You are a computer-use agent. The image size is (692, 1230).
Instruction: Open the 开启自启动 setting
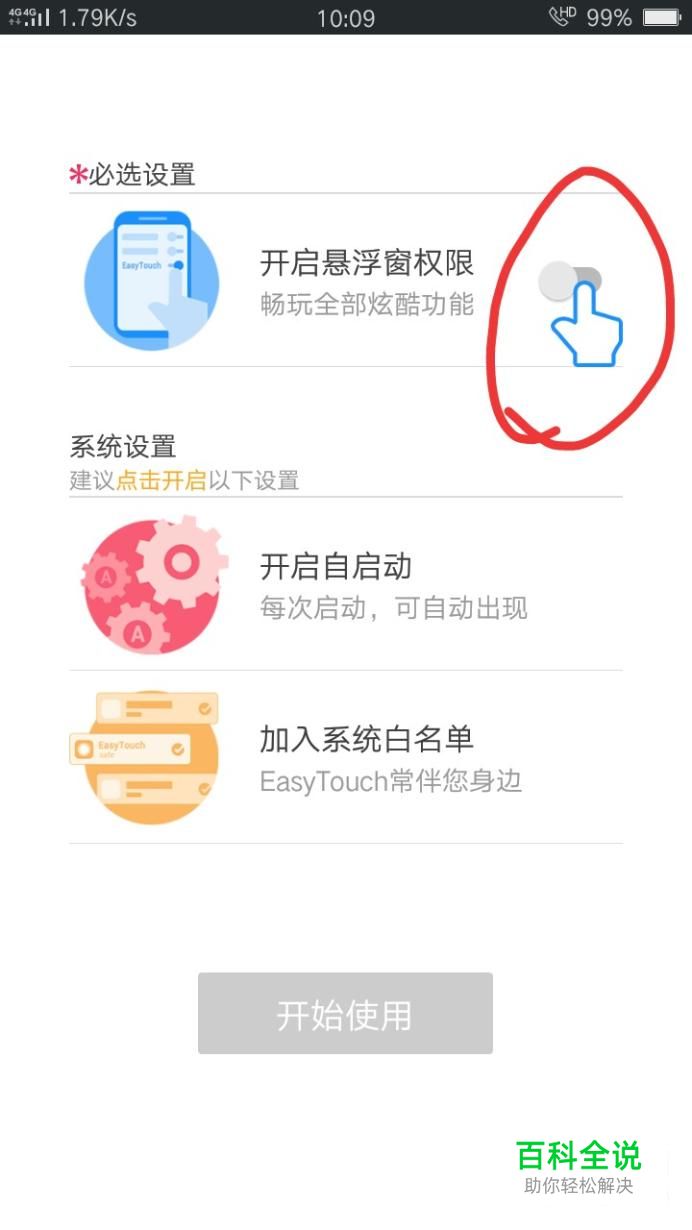pyautogui.click(x=345, y=586)
